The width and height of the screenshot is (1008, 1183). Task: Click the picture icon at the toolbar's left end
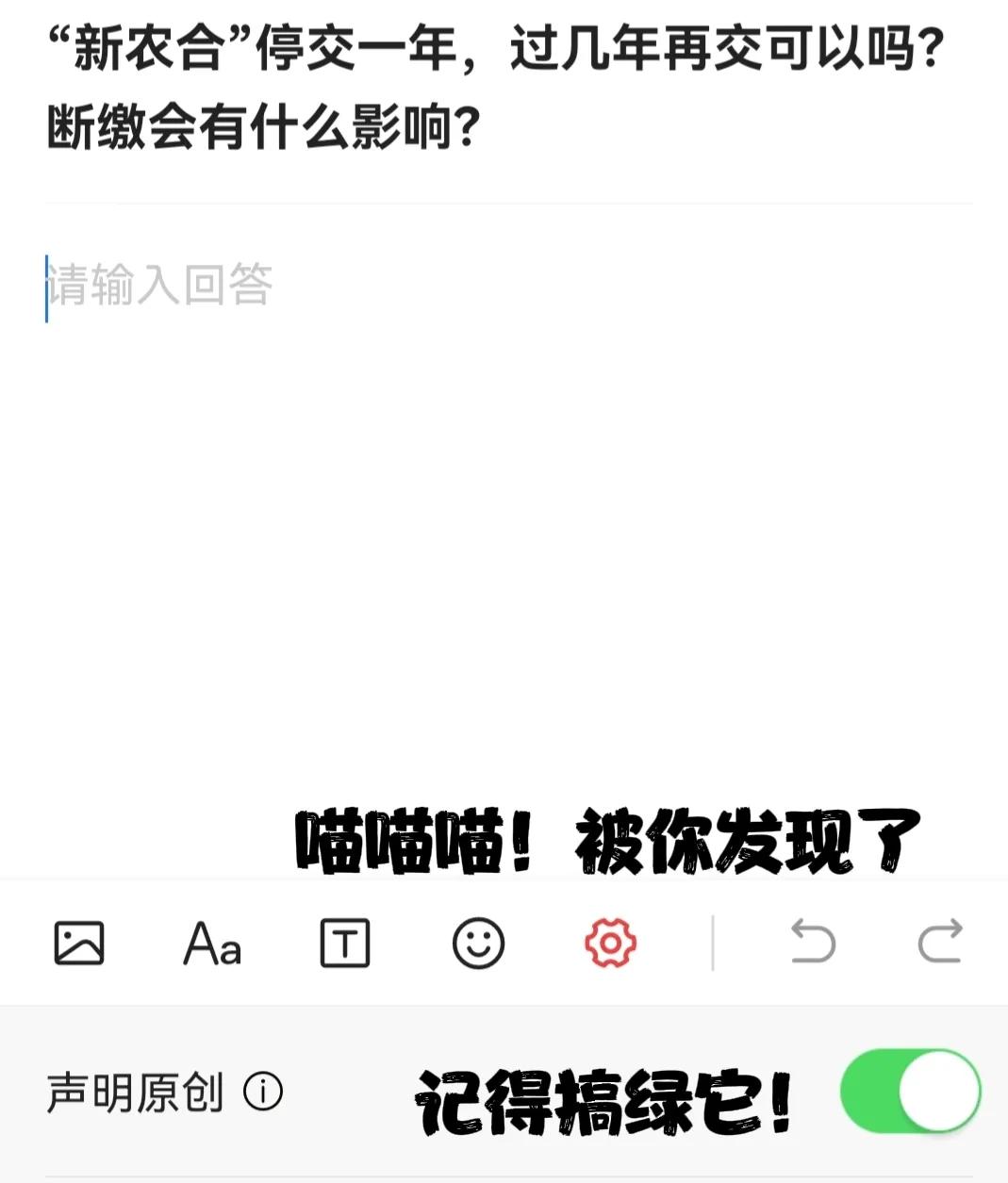coord(80,944)
